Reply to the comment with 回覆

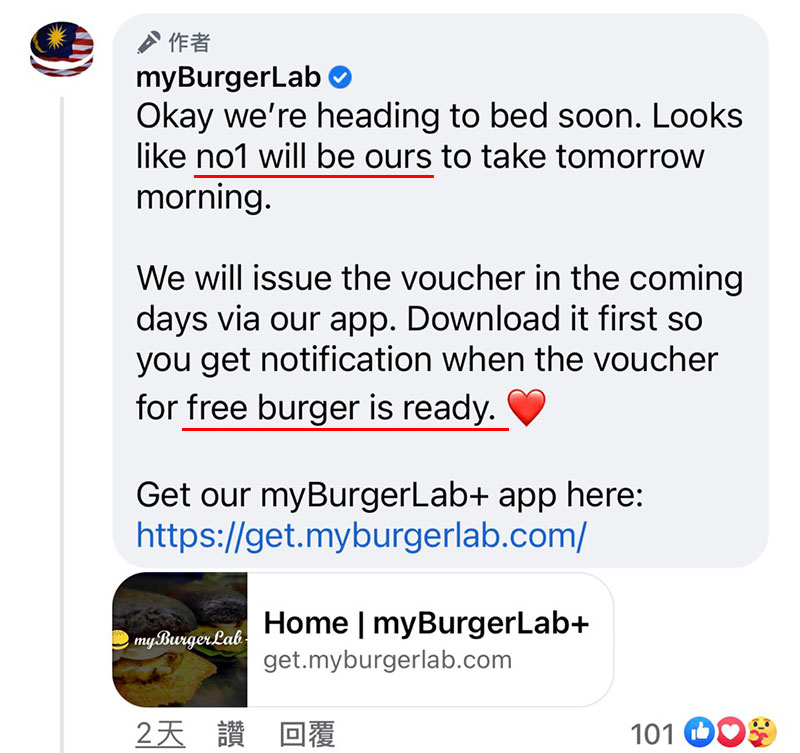[307, 735]
